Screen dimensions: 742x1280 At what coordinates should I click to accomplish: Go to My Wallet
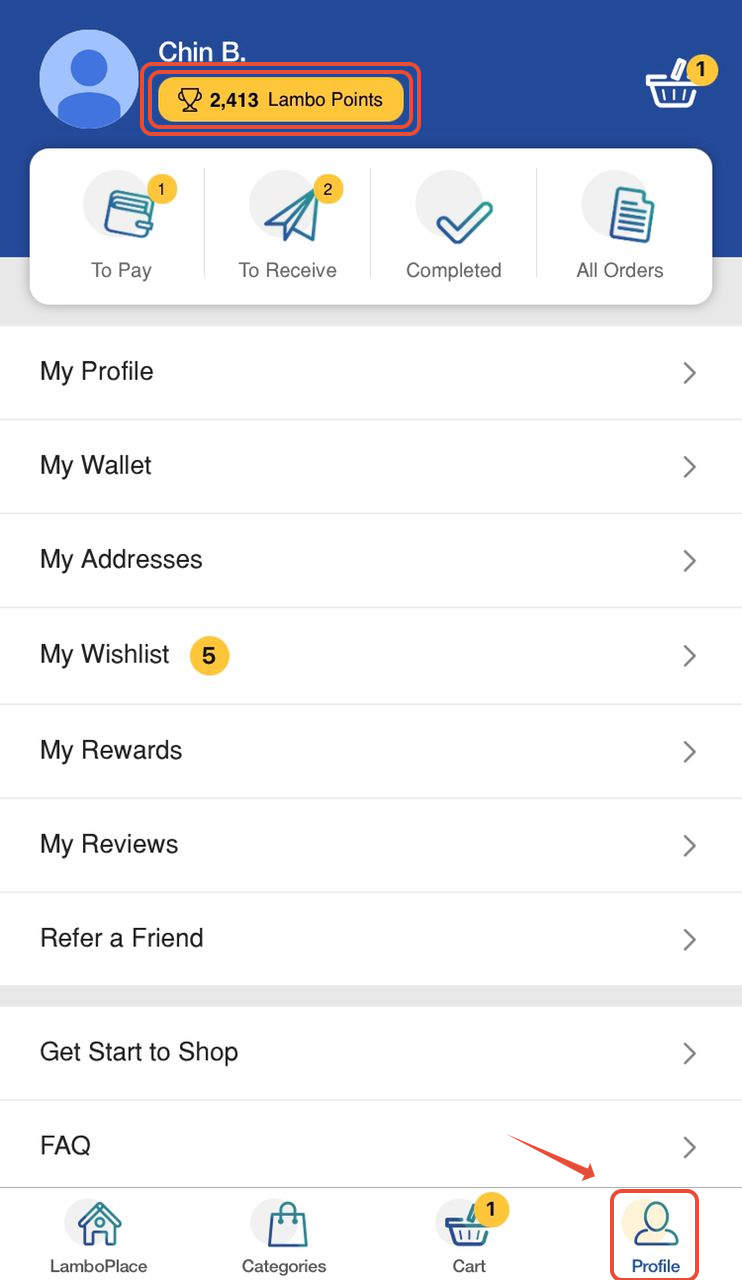(371, 466)
